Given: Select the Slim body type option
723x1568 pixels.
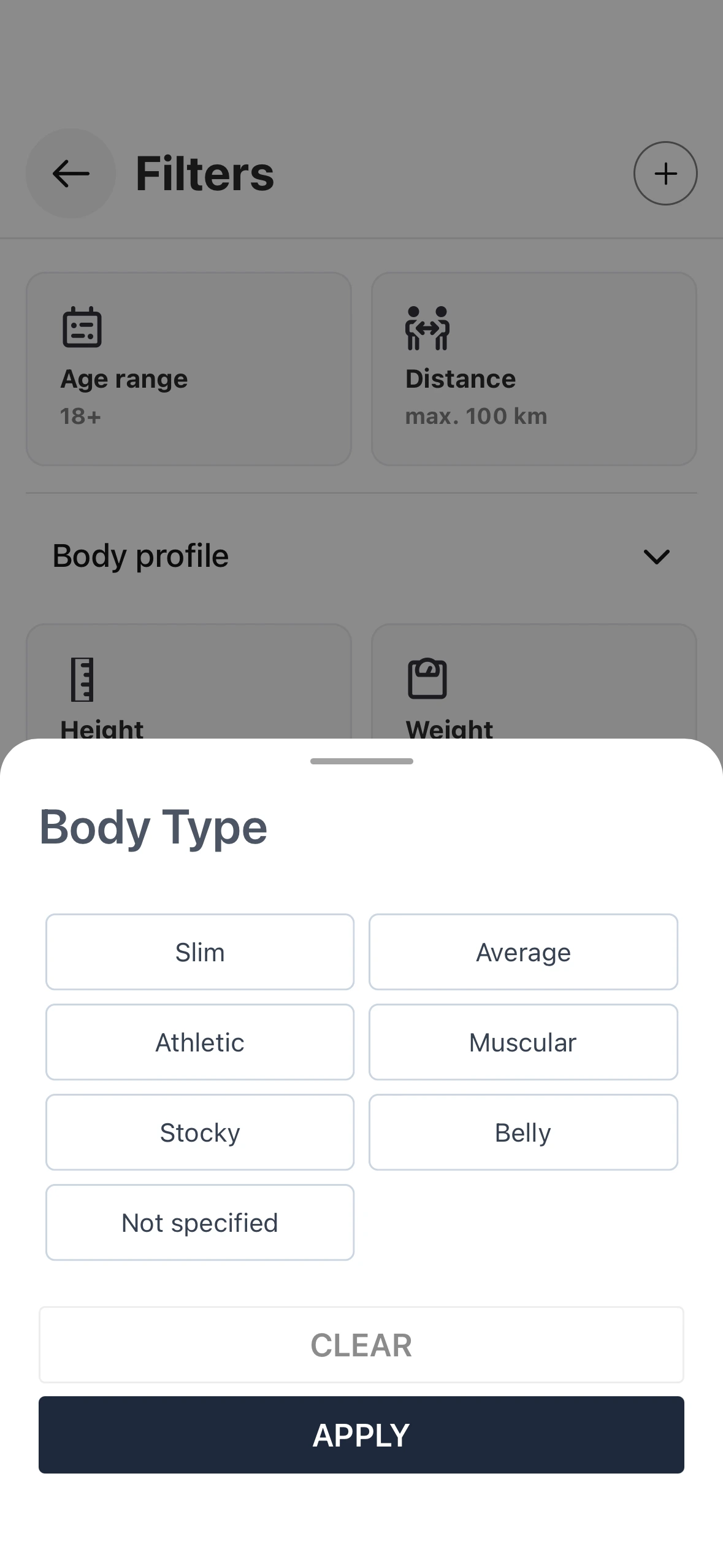Looking at the screenshot, I should [199, 951].
